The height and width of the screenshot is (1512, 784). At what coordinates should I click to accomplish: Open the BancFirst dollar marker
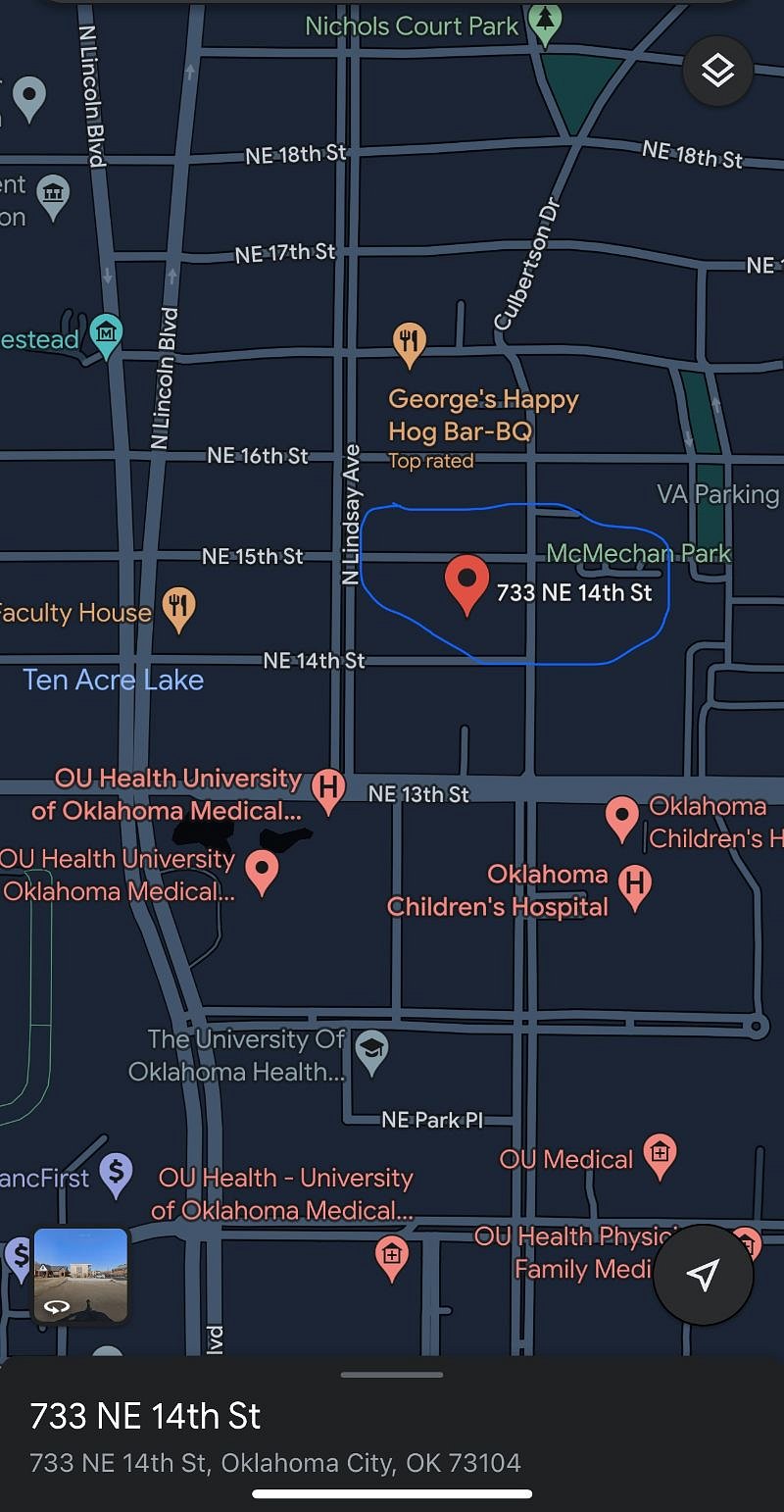point(116,1174)
